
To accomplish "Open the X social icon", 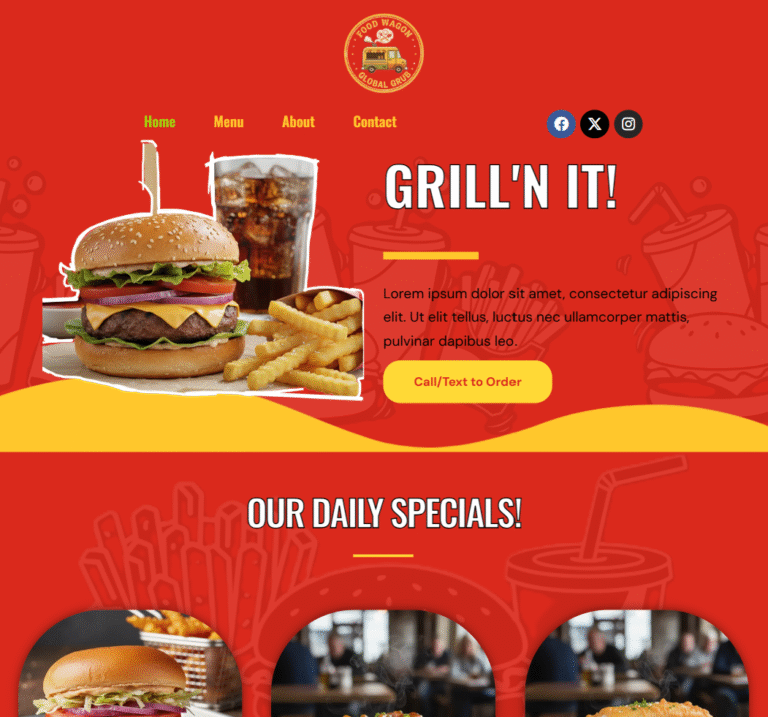I will click(x=594, y=124).
